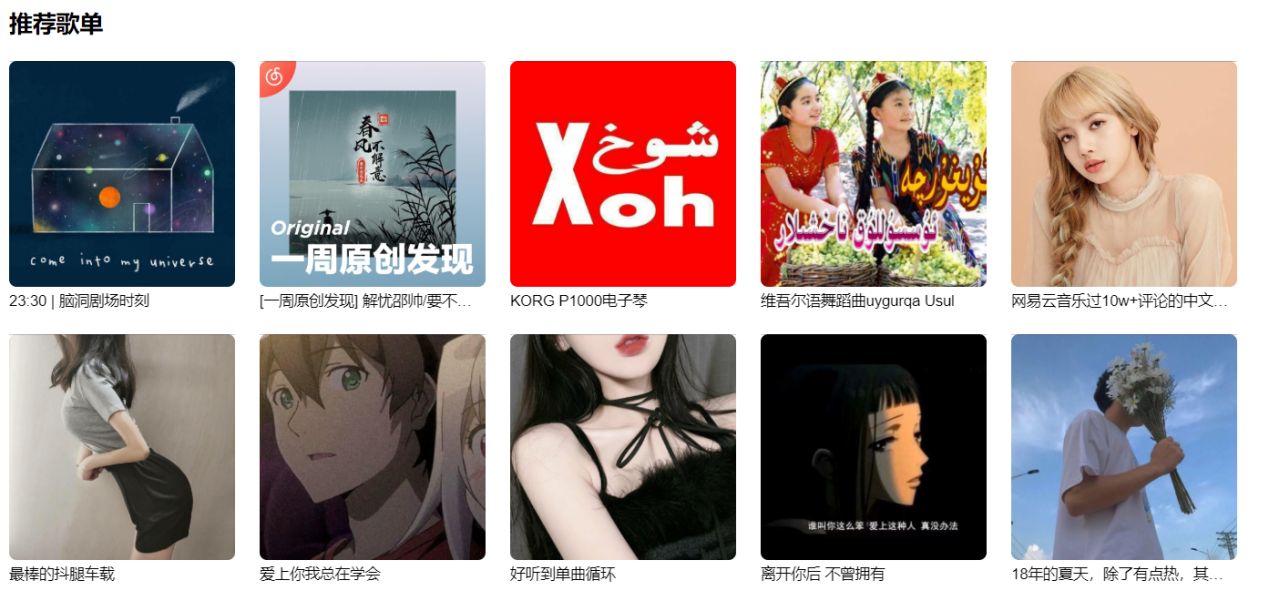Open the 好听到单曲循环 playlist

(623, 447)
